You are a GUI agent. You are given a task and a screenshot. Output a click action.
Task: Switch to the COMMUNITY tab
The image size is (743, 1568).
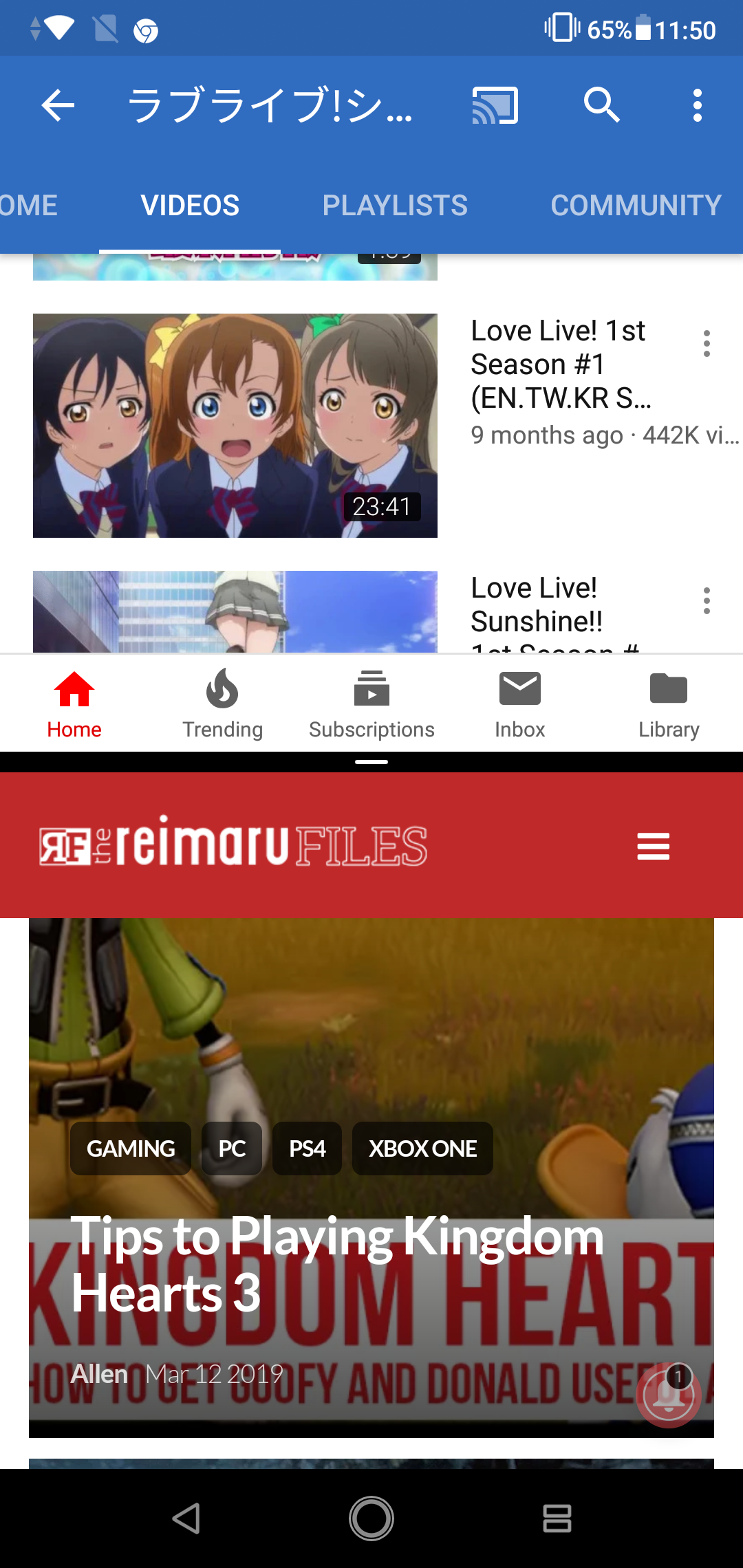[635, 205]
